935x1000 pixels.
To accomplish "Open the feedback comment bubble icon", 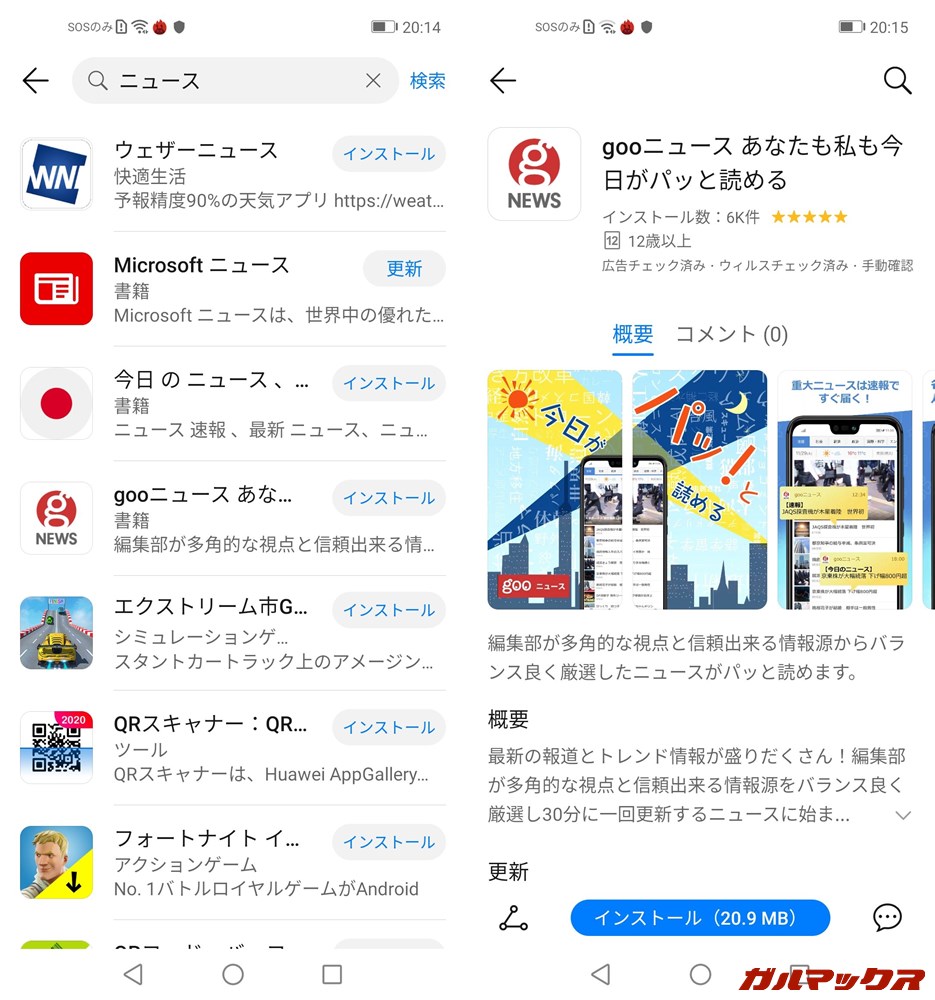I will pos(887,917).
